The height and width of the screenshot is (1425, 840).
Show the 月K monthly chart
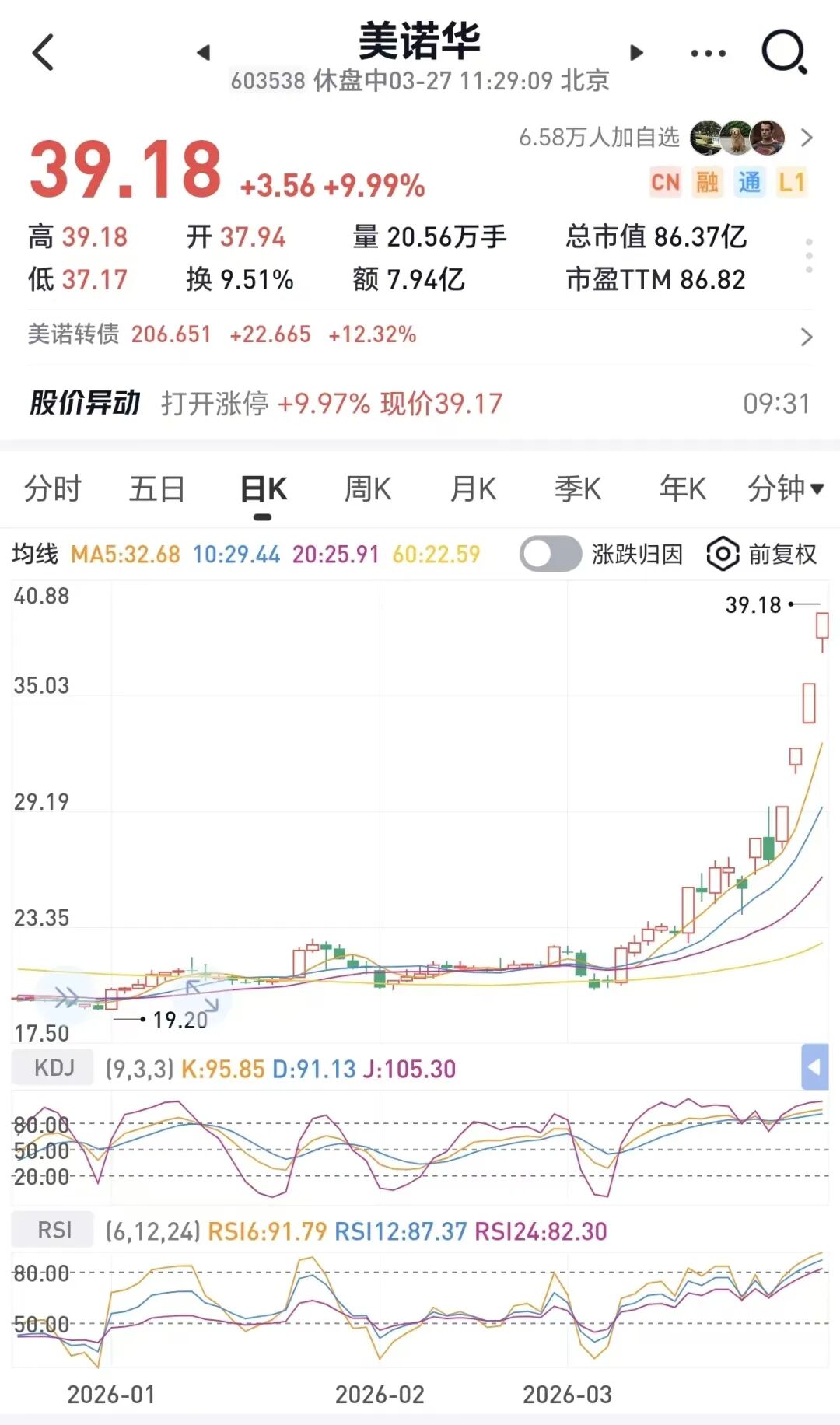coord(473,489)
